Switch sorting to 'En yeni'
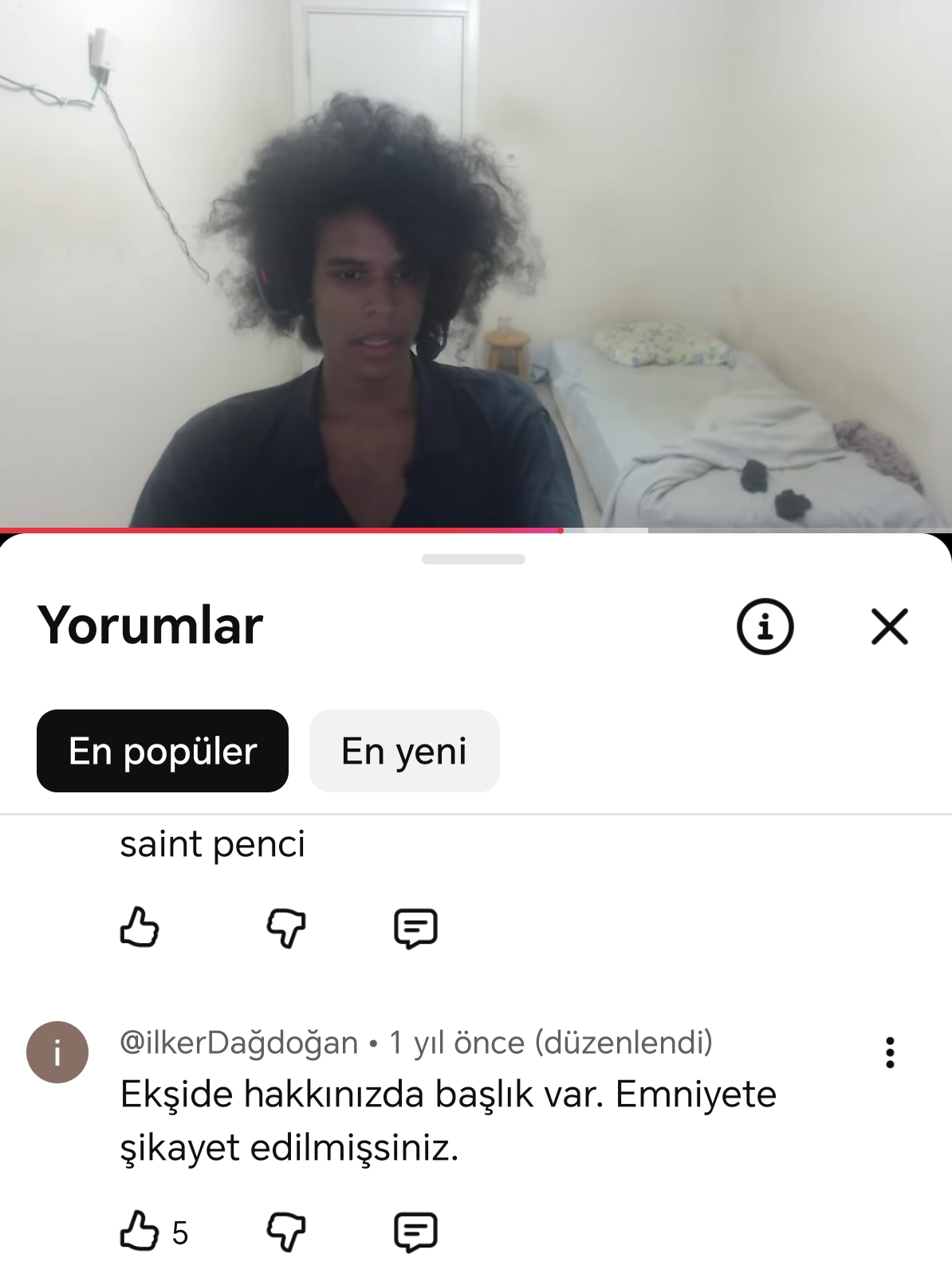Image resolution: width=952 pixels, height=1285 pixels. point(404,750)
